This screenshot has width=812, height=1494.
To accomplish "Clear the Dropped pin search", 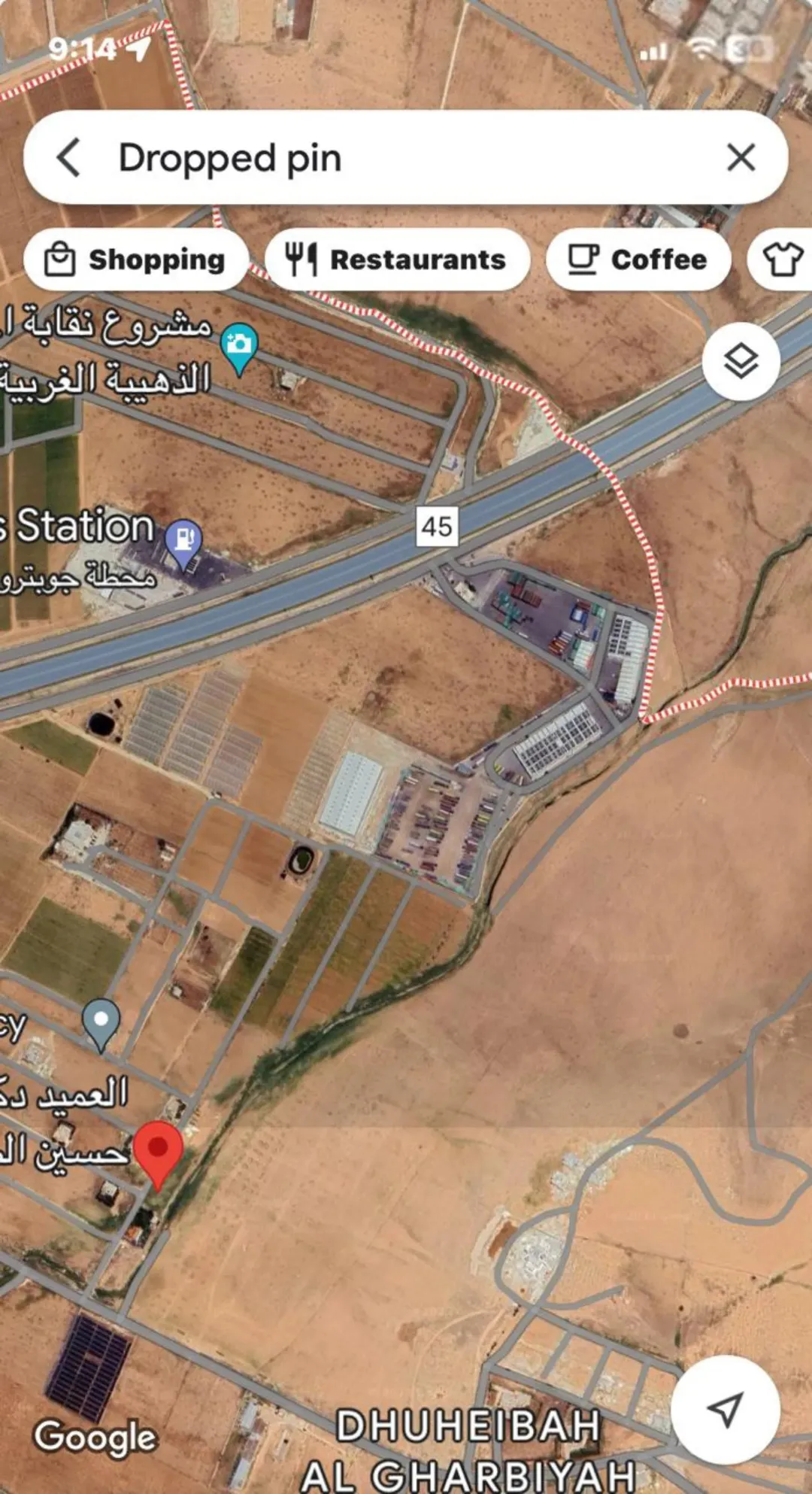I will click(x=741, y=158).
